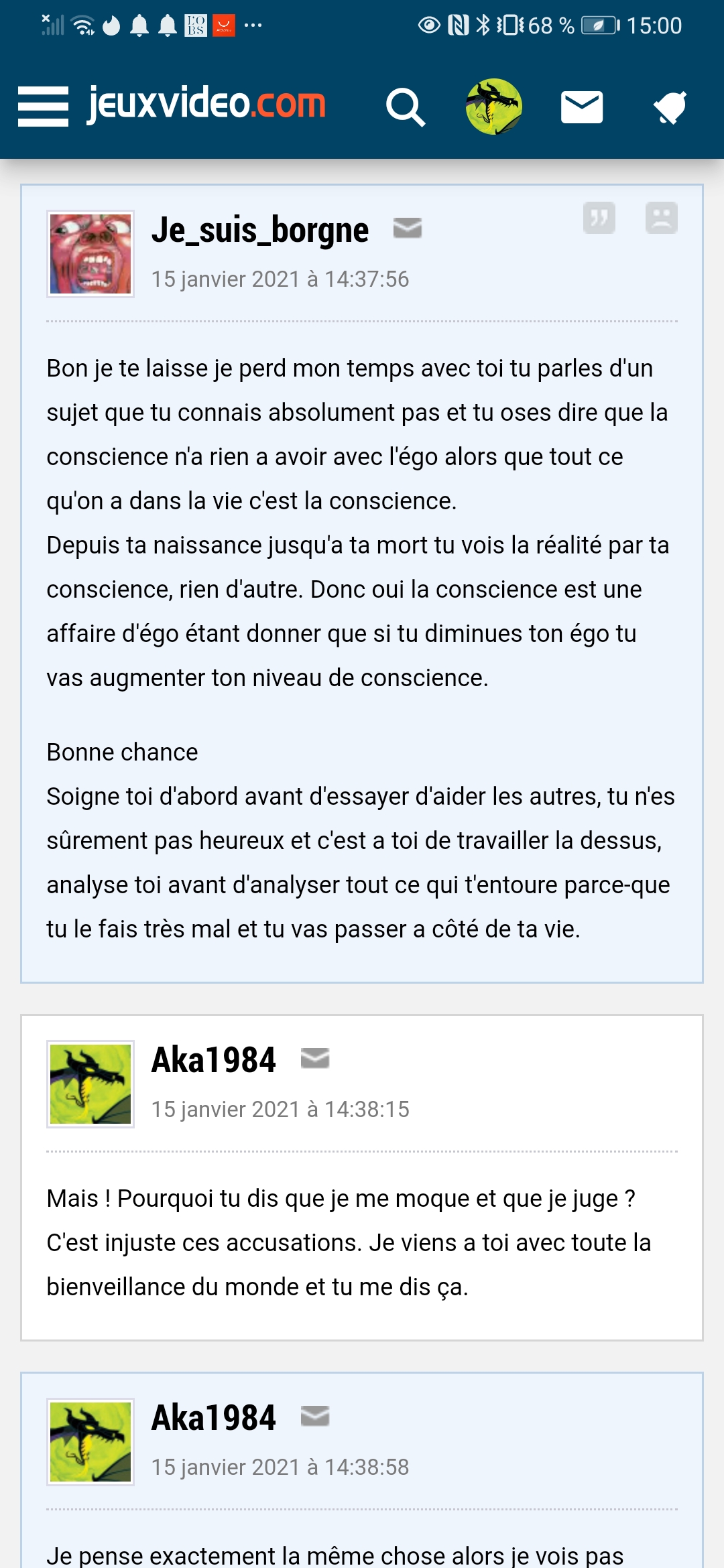Open the notifications bell
The width and height of the screenshot is (724, 1568).
point(670,107)
